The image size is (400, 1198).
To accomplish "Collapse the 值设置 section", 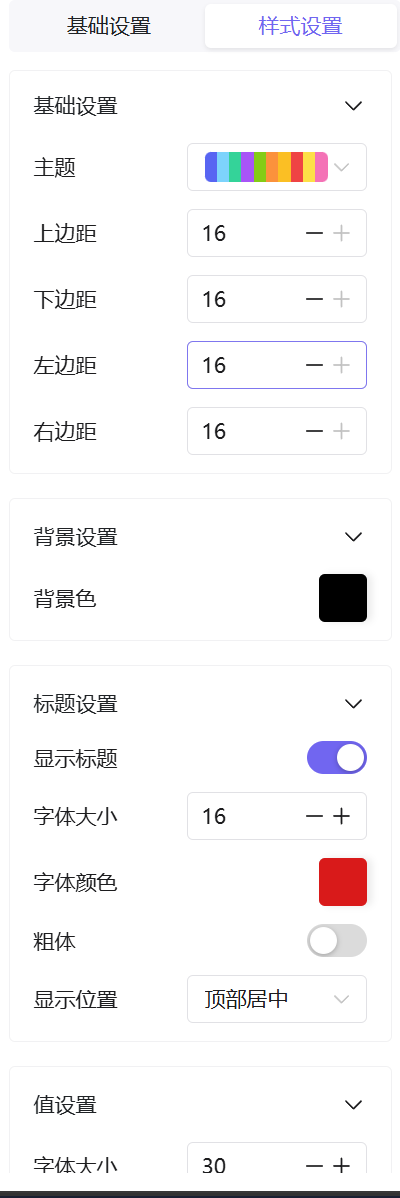I will coord(353,1105).
